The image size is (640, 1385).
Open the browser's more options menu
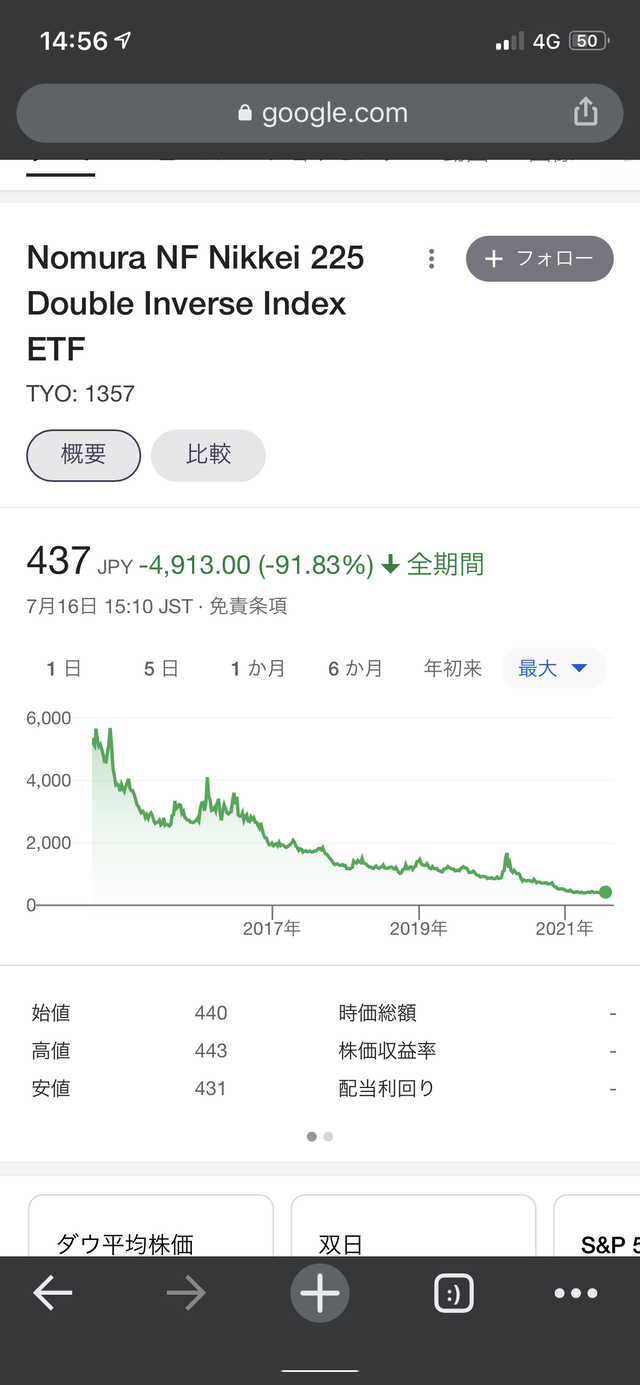point(576,1294)
